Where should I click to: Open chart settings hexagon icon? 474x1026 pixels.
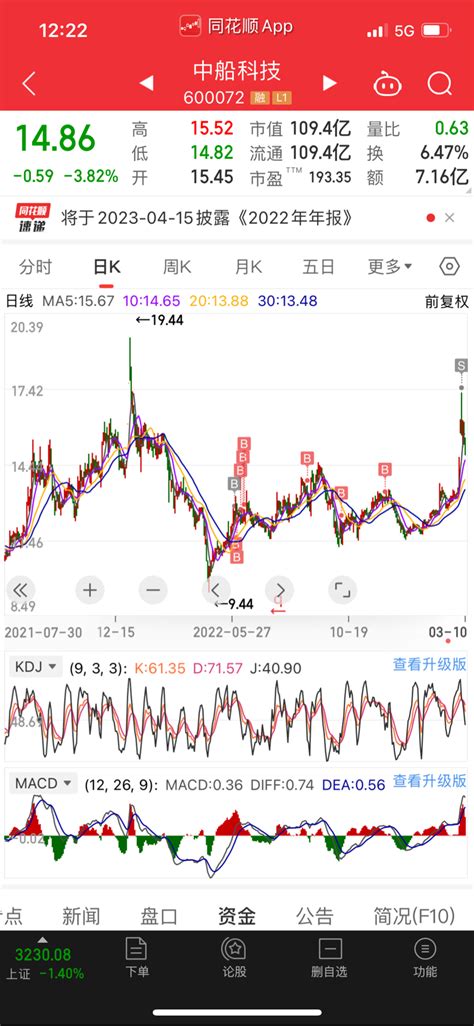click(x=449, y=266)
